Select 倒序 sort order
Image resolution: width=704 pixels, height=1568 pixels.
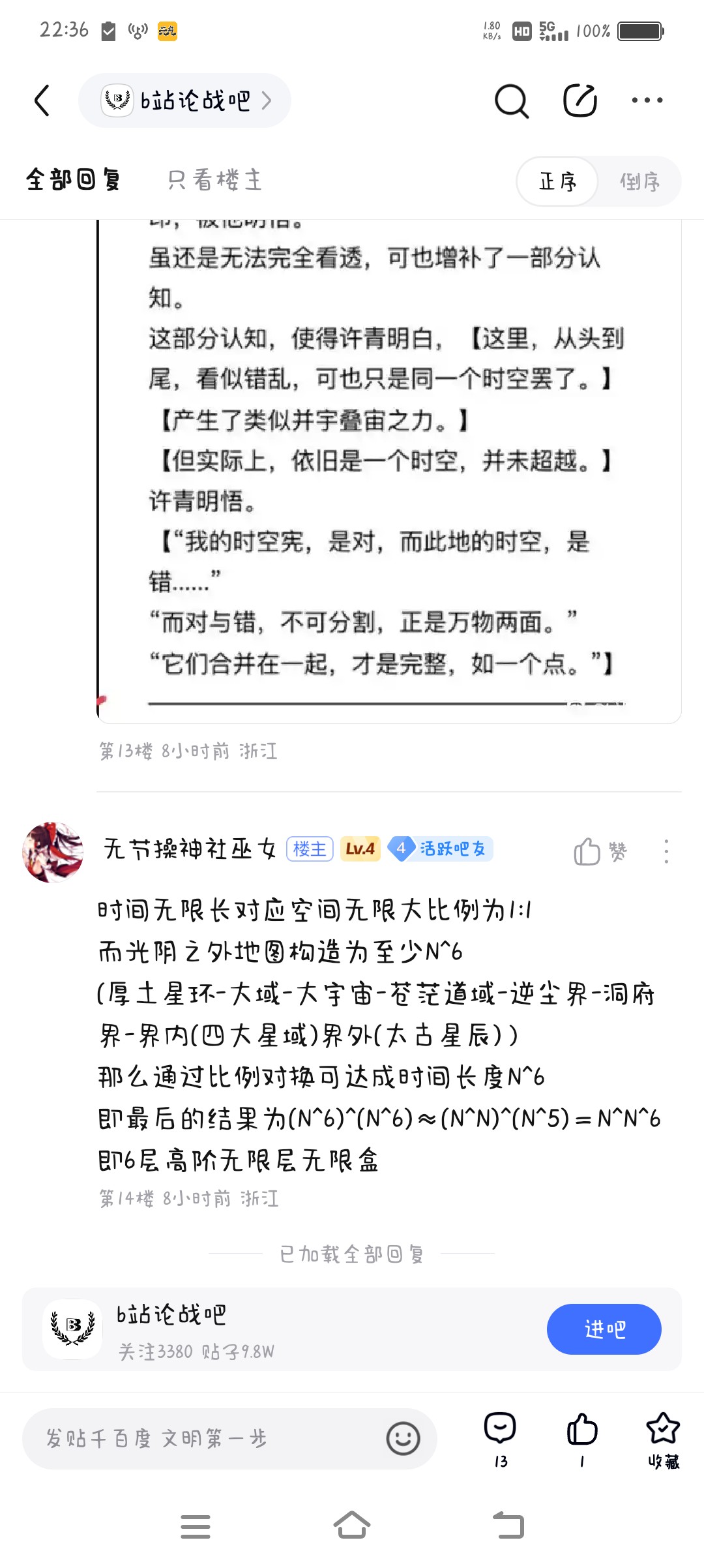point(639,181)
